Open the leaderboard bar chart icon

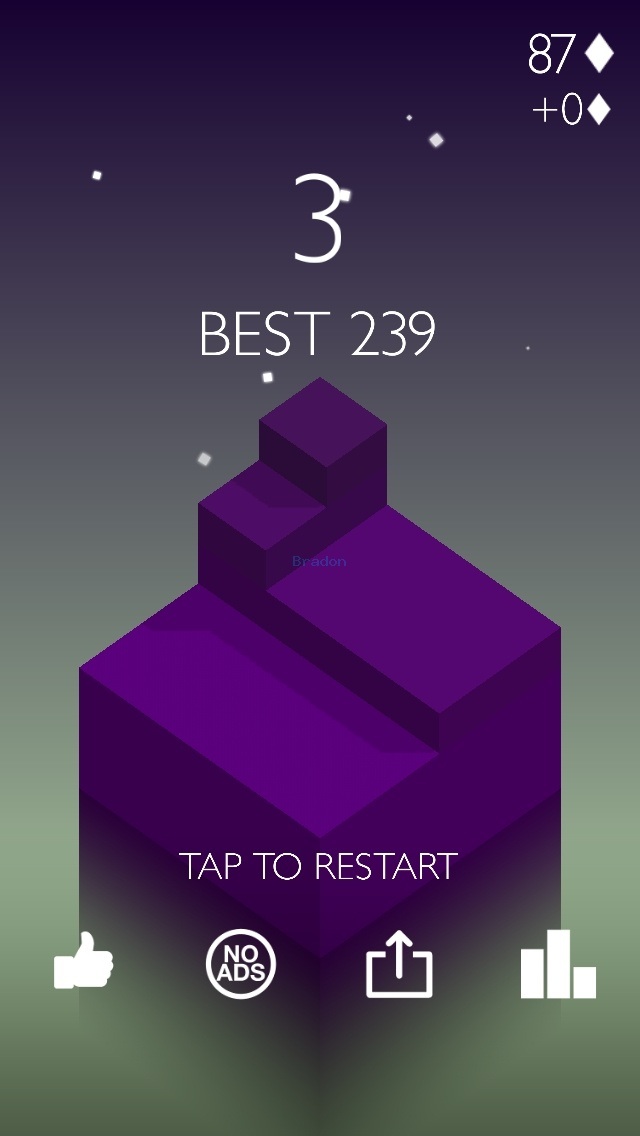[x=558, y=964]
